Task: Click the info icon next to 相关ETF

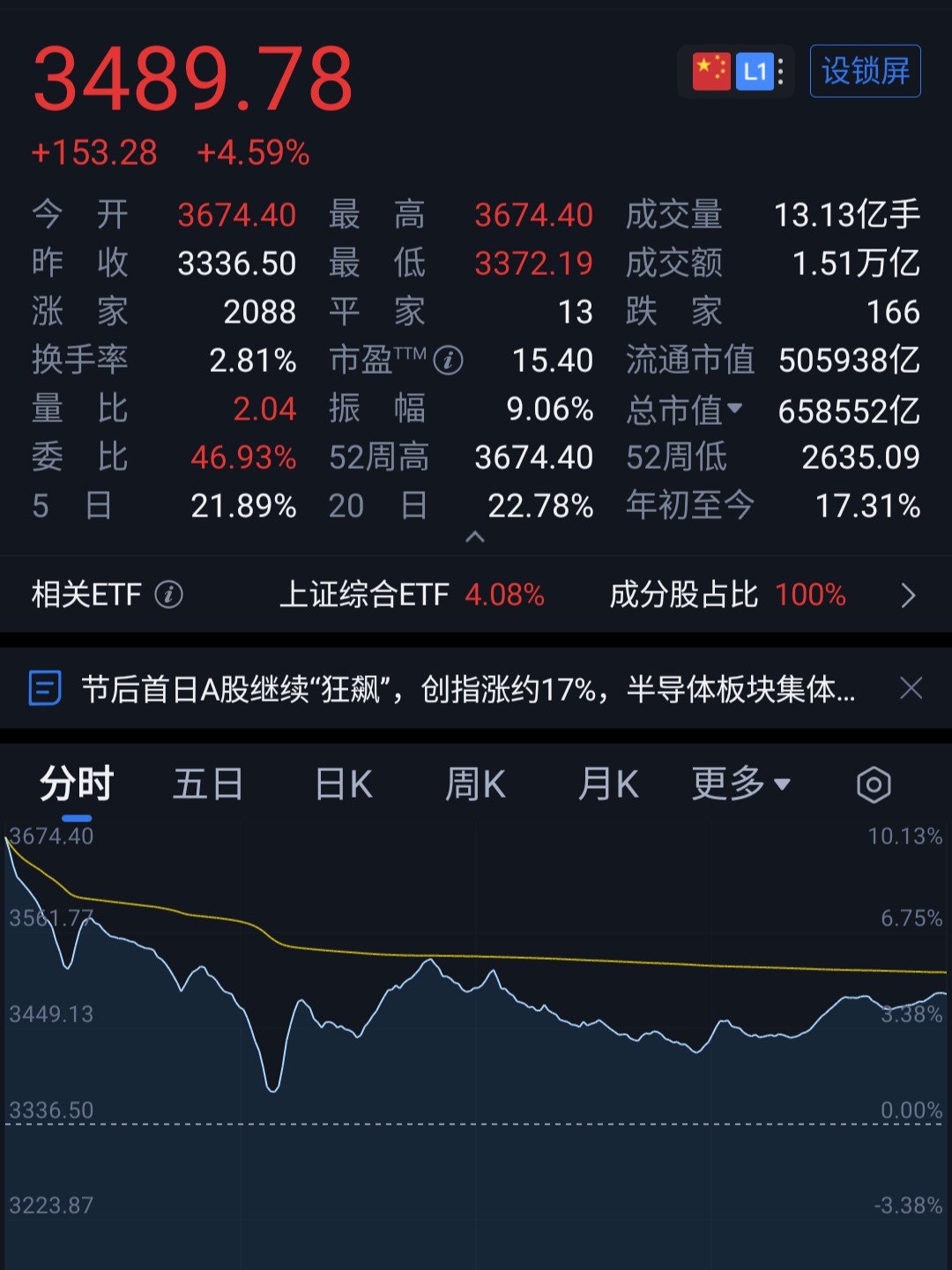Action: pos(168,595)
